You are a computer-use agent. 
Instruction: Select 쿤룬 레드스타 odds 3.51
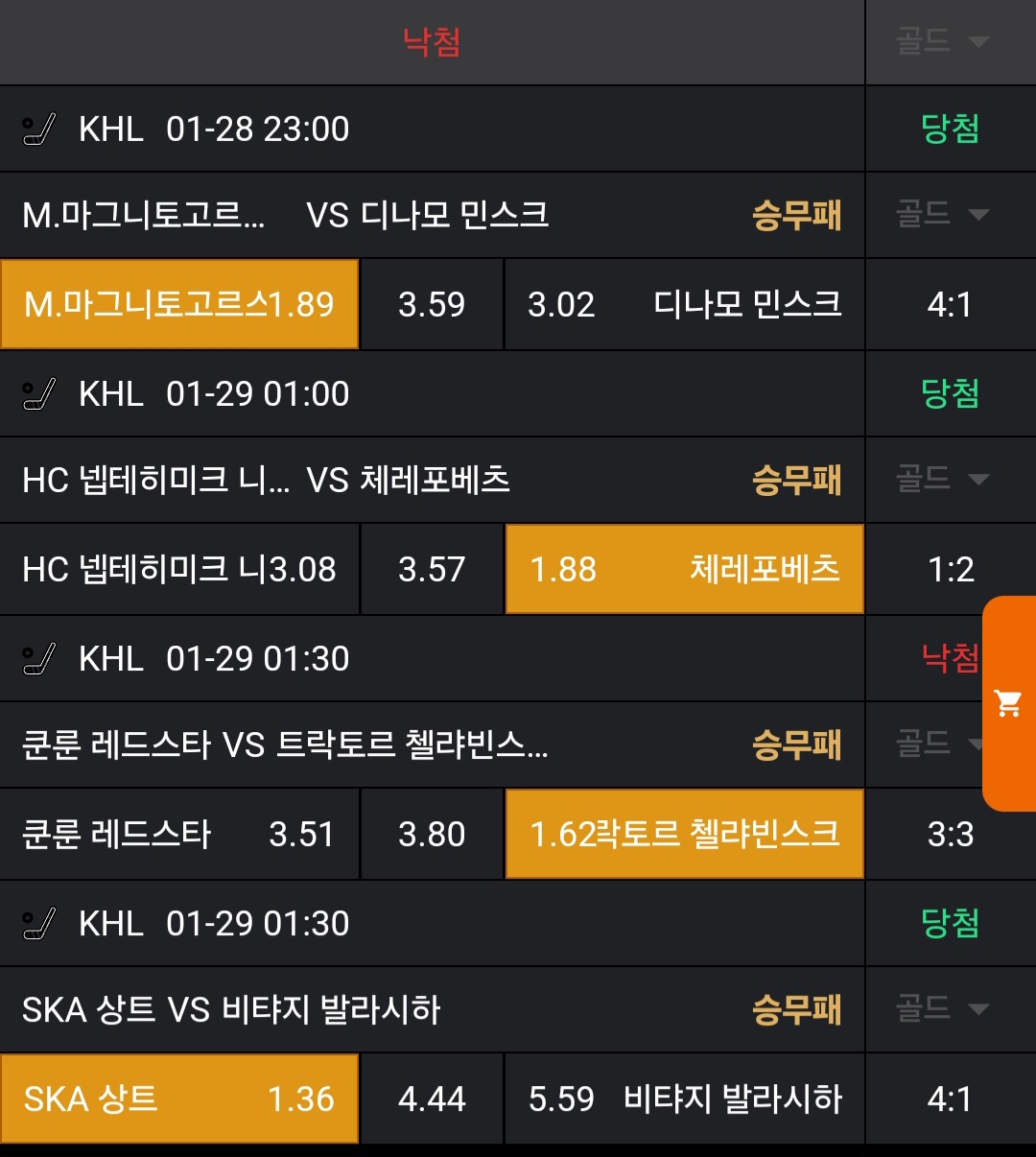point(179,834)
